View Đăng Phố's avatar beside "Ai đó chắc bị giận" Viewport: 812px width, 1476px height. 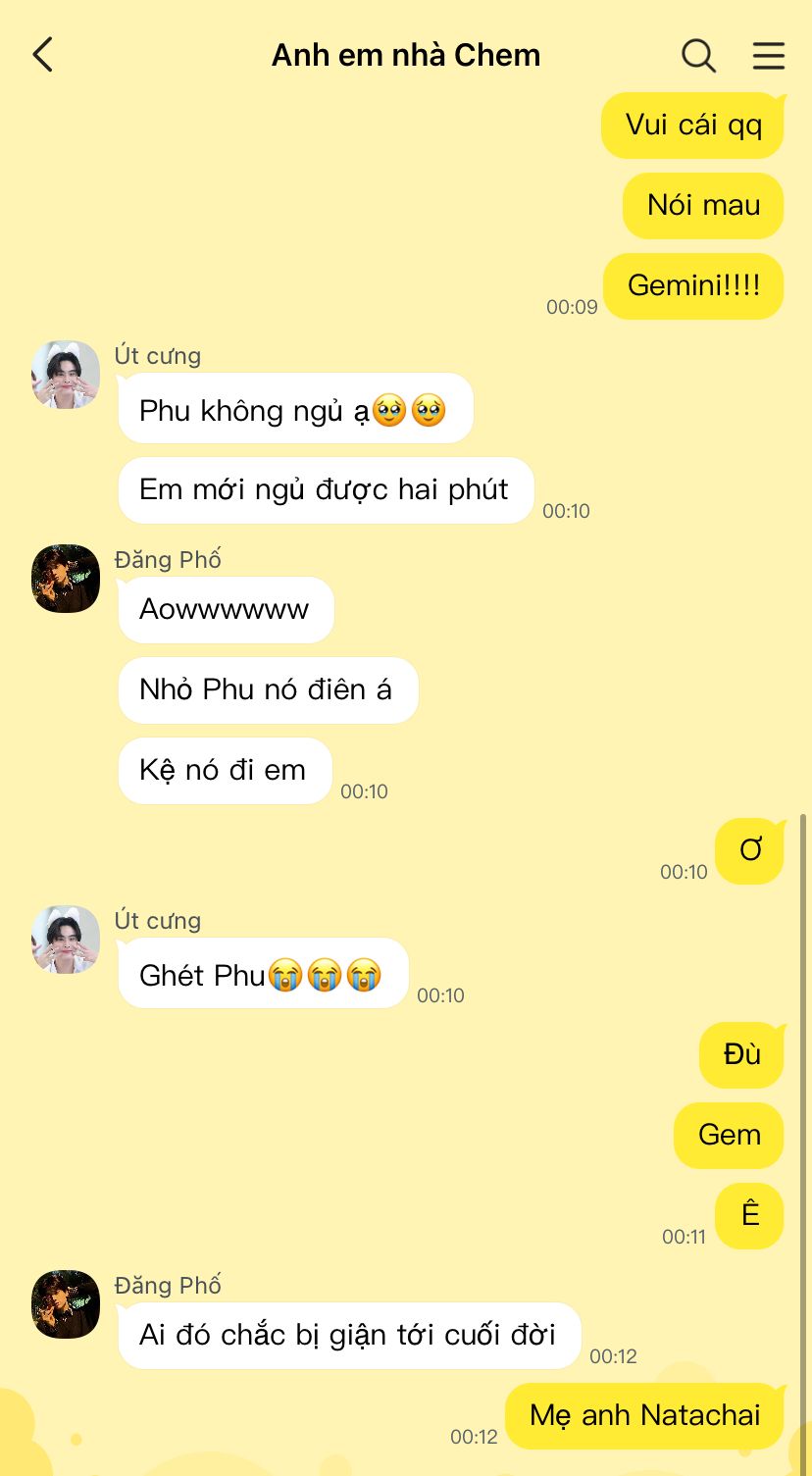point(66,1304)
